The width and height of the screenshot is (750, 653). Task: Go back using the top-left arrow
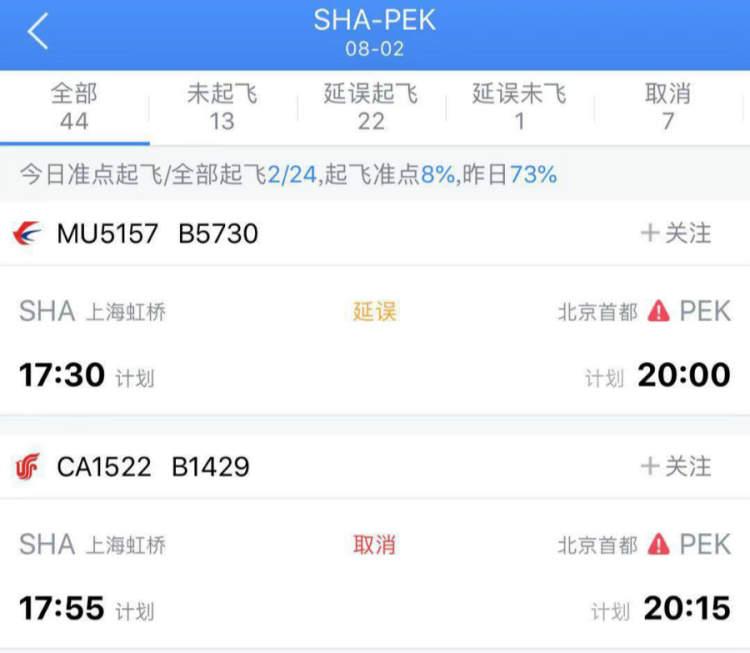coord(38,33)
